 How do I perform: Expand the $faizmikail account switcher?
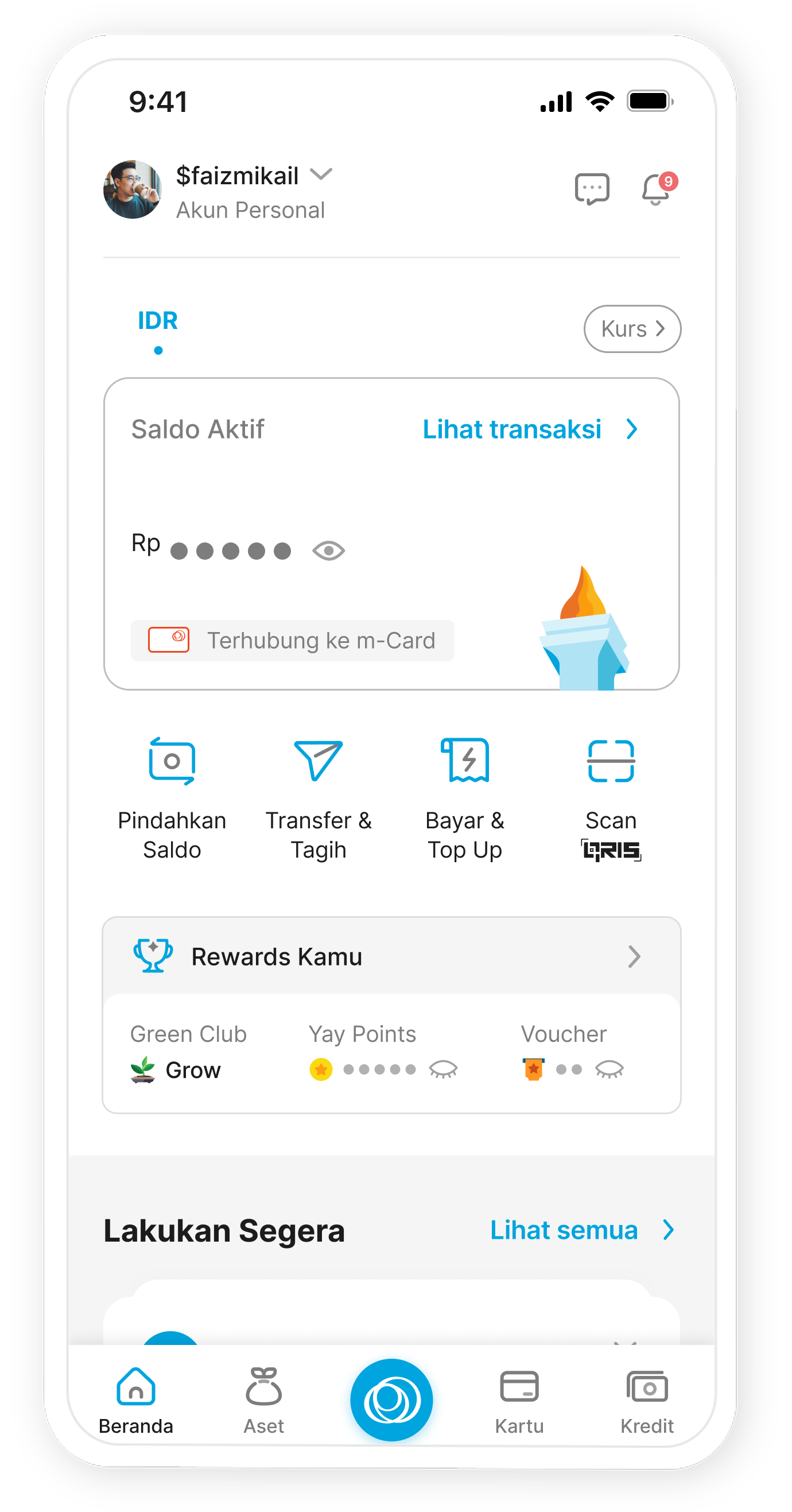(321, 175)
